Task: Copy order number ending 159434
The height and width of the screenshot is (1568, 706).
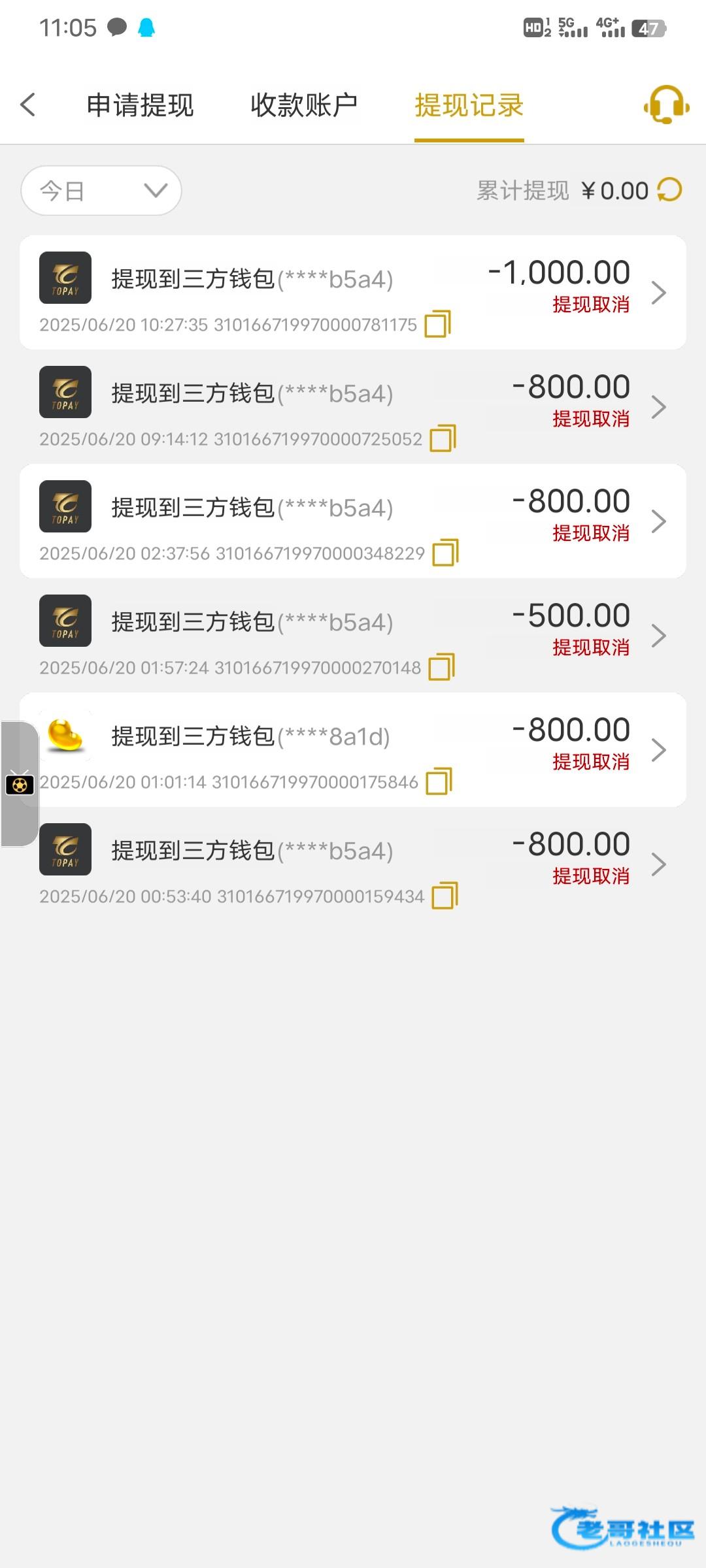Action: coord(445,895)
